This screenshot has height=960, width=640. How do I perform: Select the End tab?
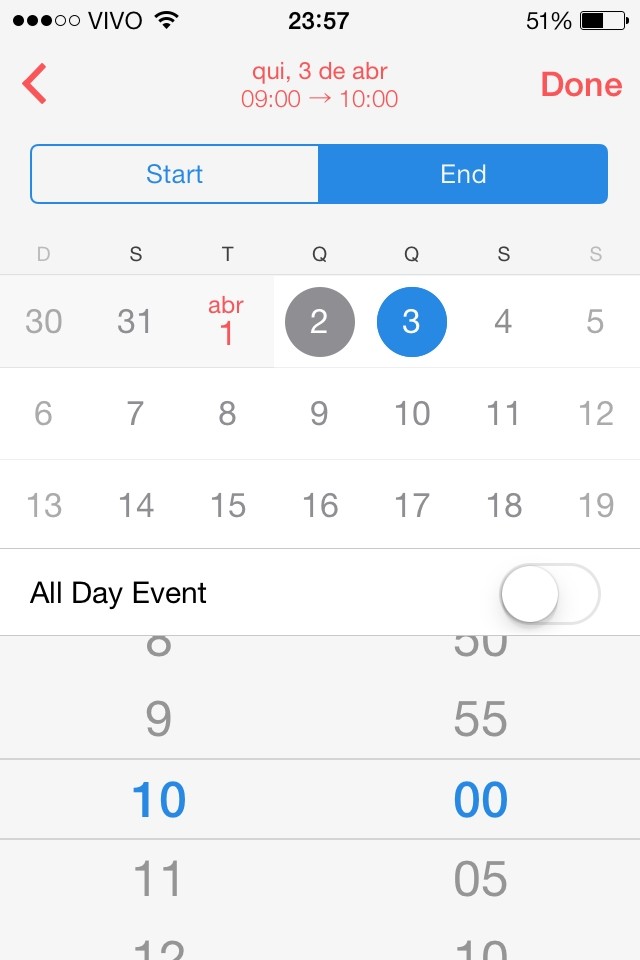point(463,174)
